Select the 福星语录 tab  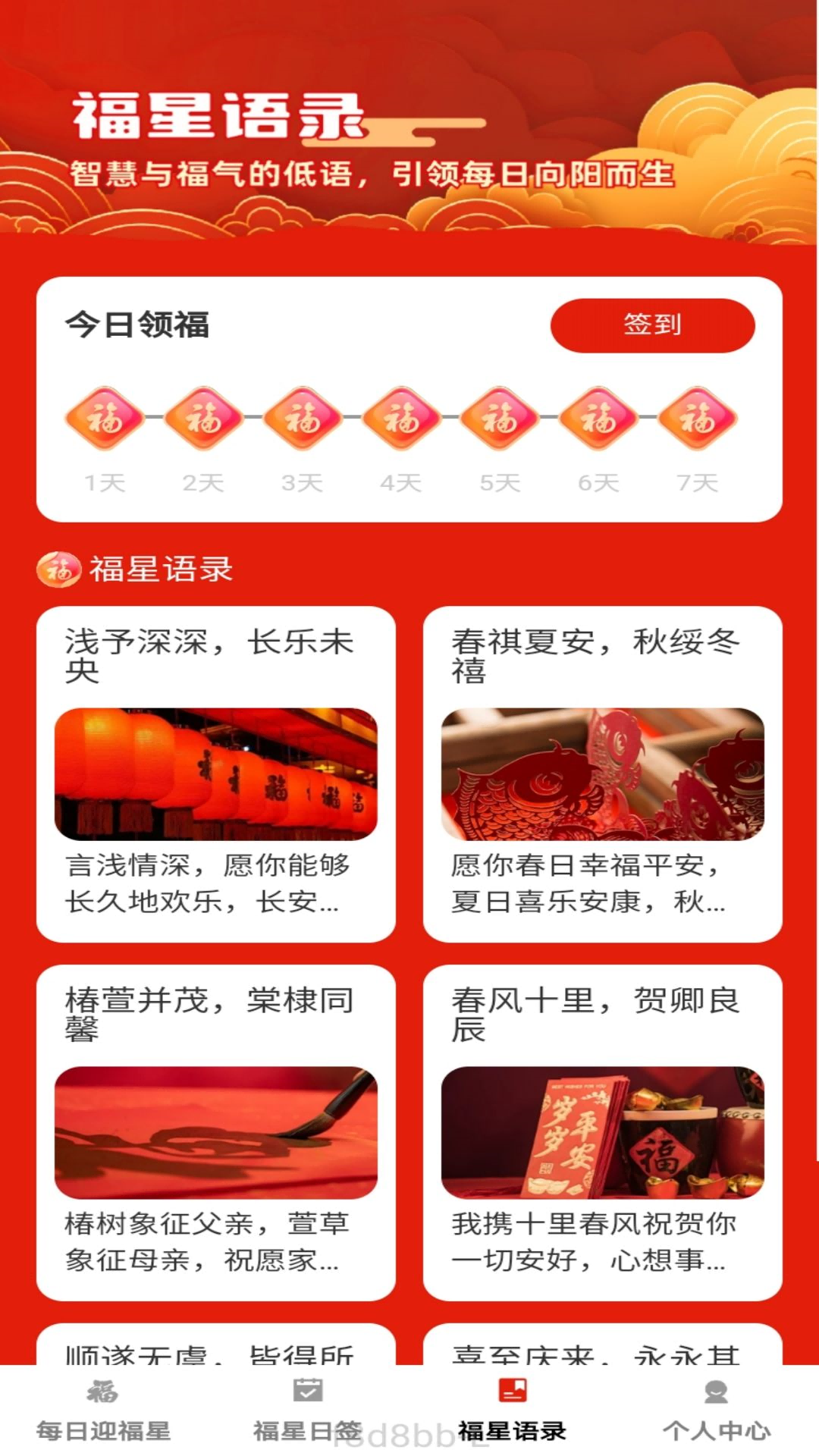pos(513,1410)
